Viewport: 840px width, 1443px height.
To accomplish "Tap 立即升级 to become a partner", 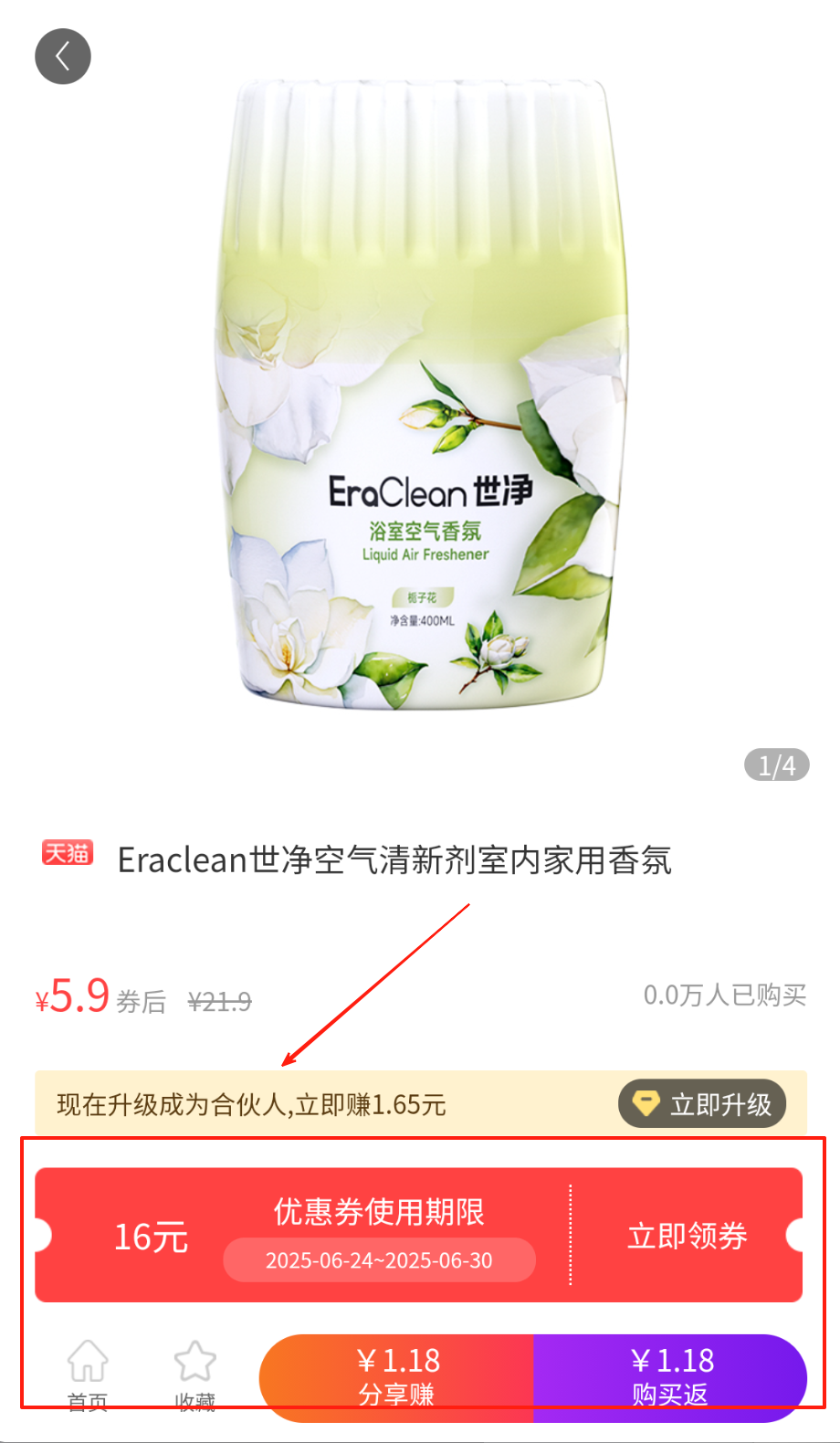I will (702, 1103).
